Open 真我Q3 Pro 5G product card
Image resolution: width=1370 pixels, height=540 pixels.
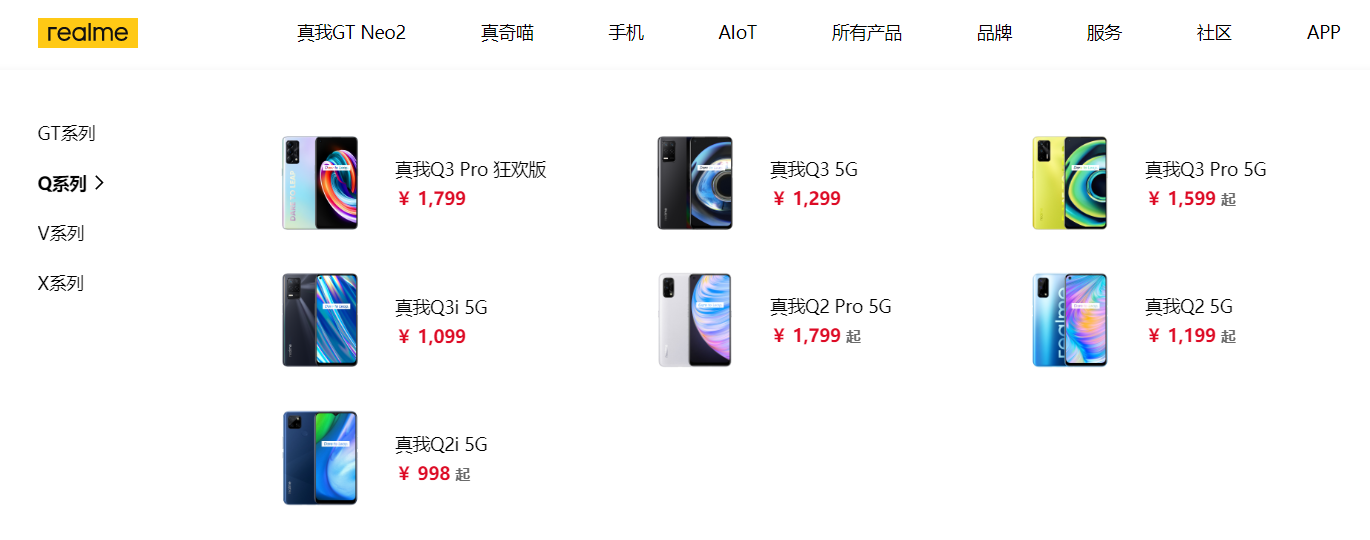tap(1205, 170)
